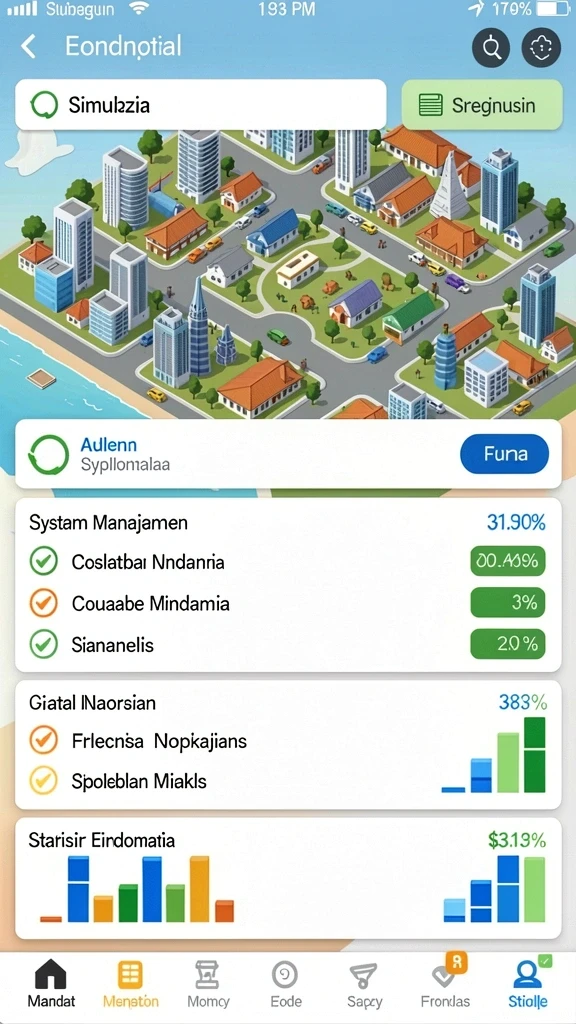Toggle the Coslatbai Ndanria checkbox
Image resolution: width=576 pixels, height=1024 pixels.
coord(44,562)
